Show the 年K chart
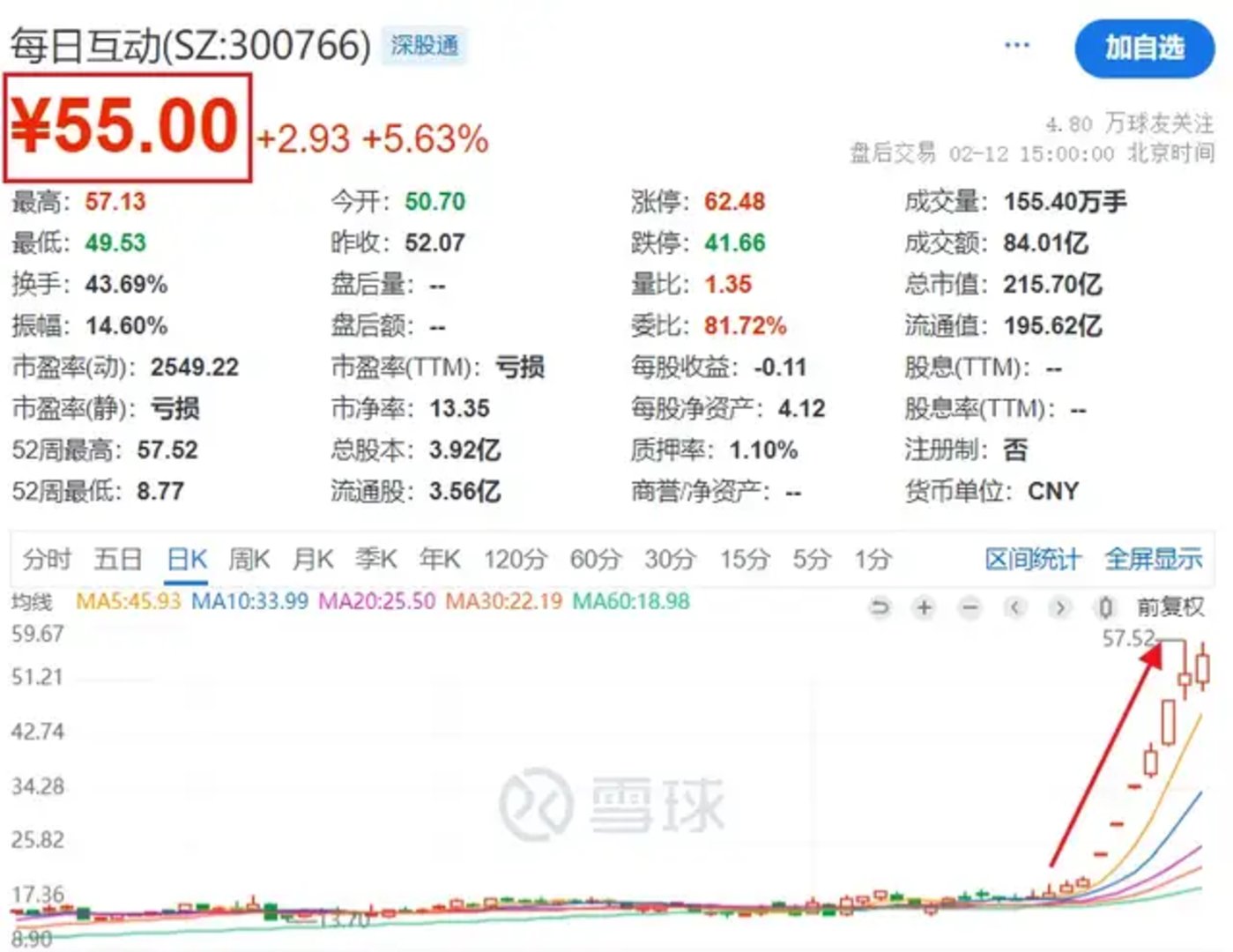Image resolution: width=1233 pixels, height=952 pixels. click(x=440, y=559)
